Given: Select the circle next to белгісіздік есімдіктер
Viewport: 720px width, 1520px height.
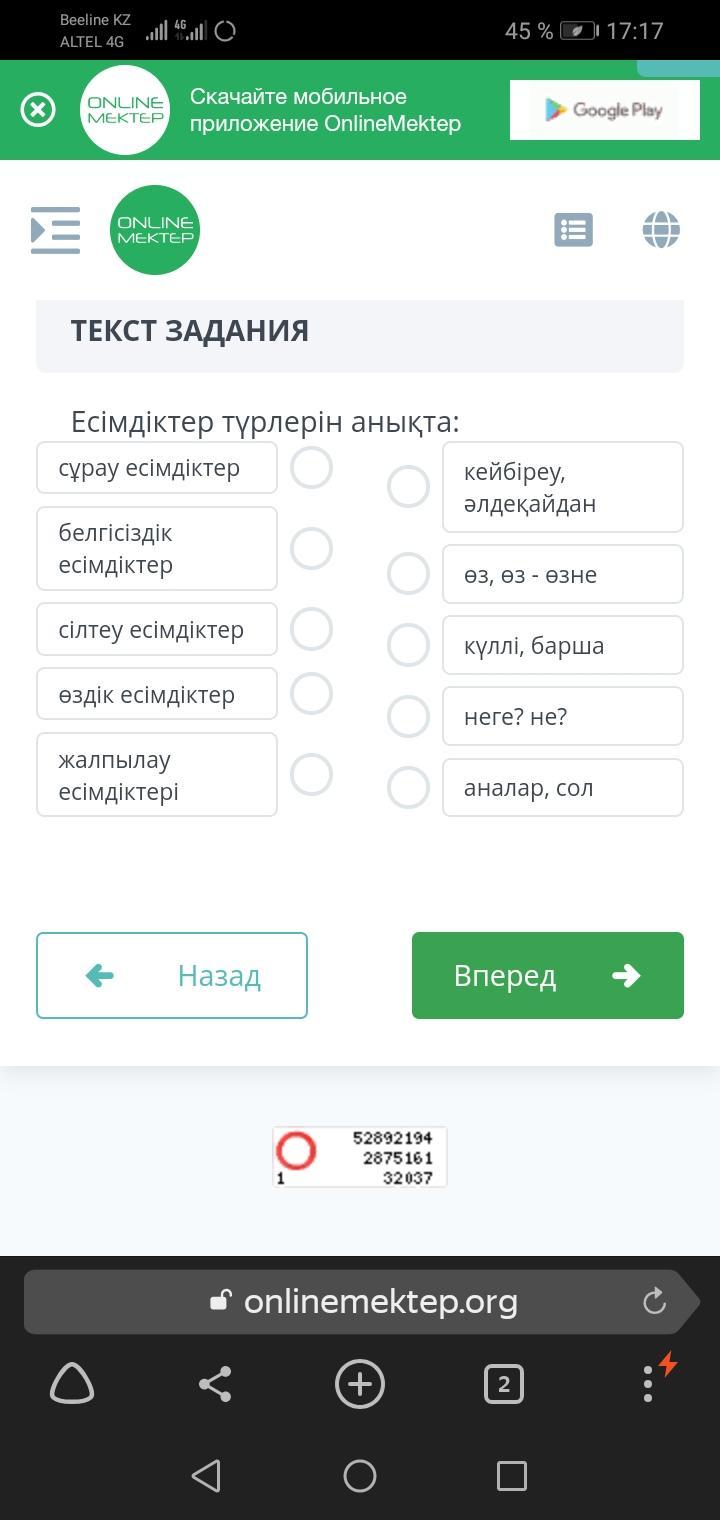Looking at the screenshot, I should (x=311, y=548).
